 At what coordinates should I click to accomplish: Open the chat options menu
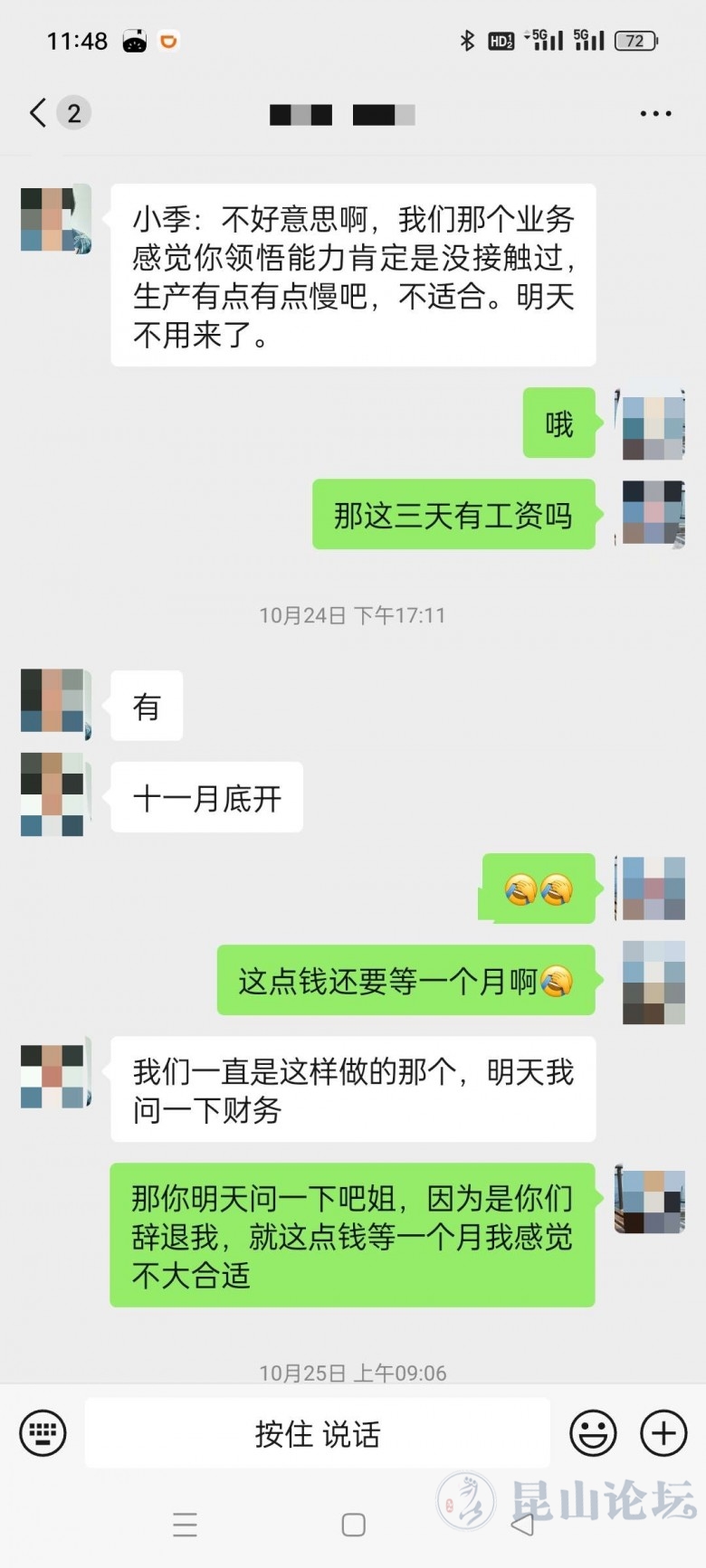pyautogui.click(x=655, y=114)
